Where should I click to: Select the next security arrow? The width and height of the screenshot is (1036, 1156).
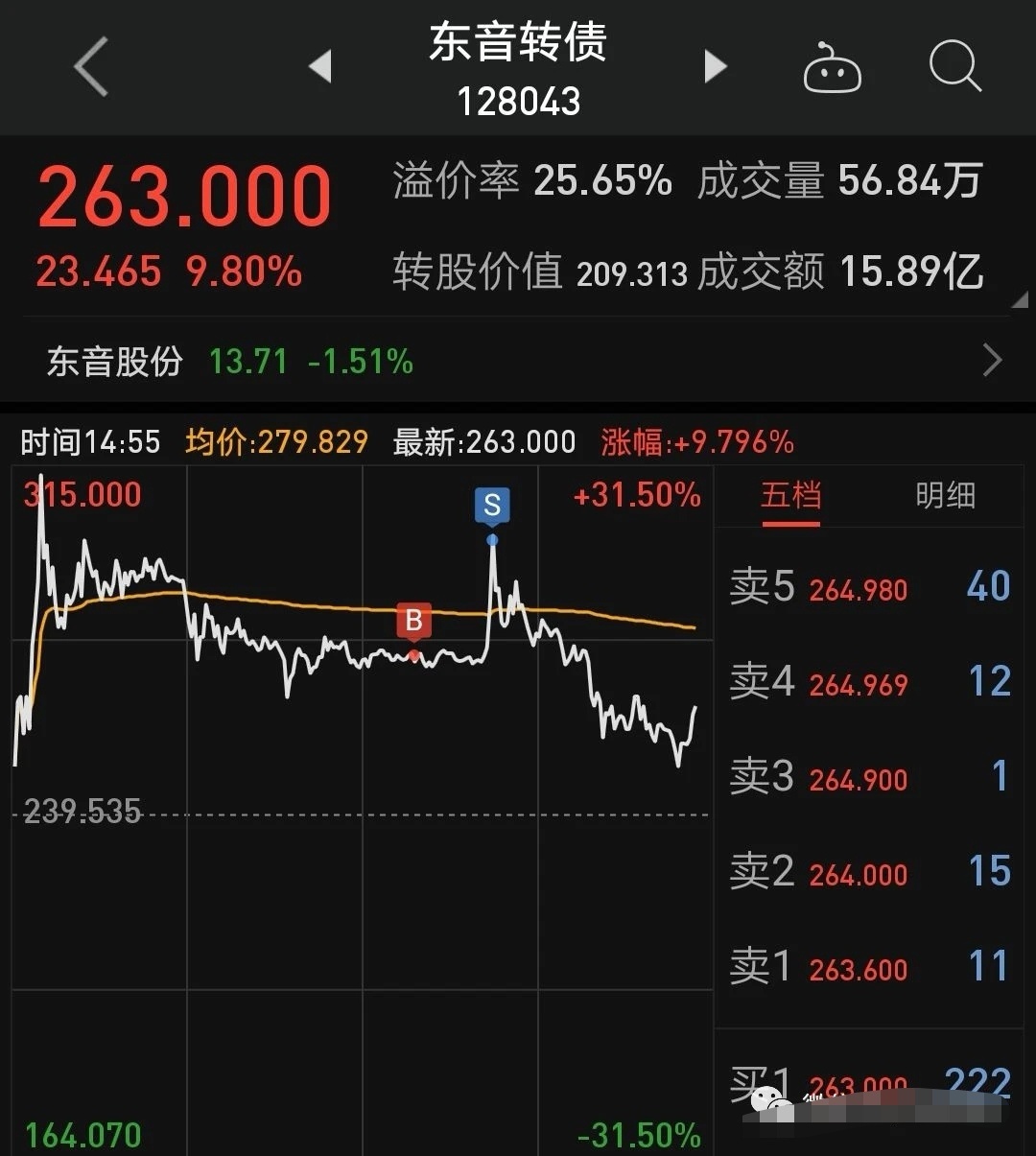pos(716,68)
